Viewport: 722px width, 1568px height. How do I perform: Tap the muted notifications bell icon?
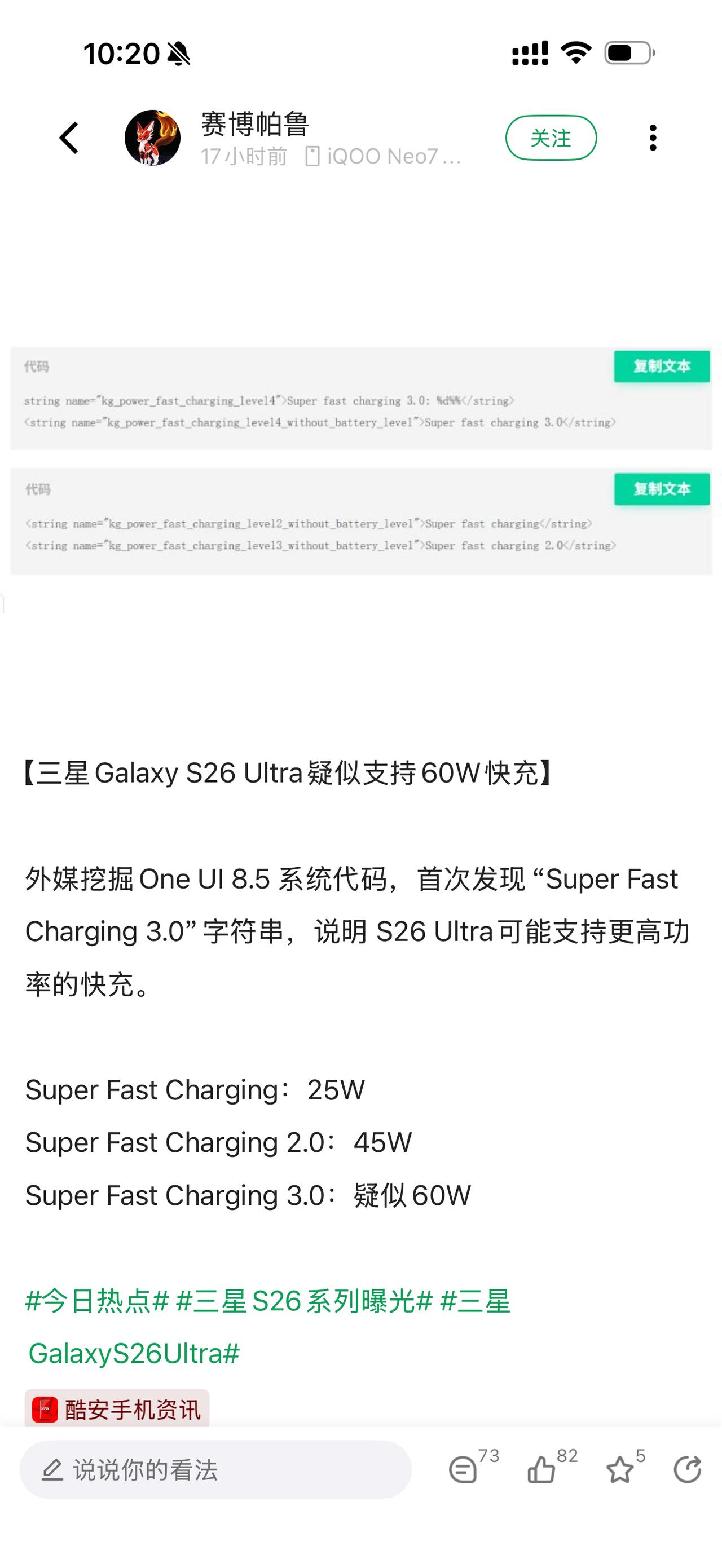click(179, 55)
